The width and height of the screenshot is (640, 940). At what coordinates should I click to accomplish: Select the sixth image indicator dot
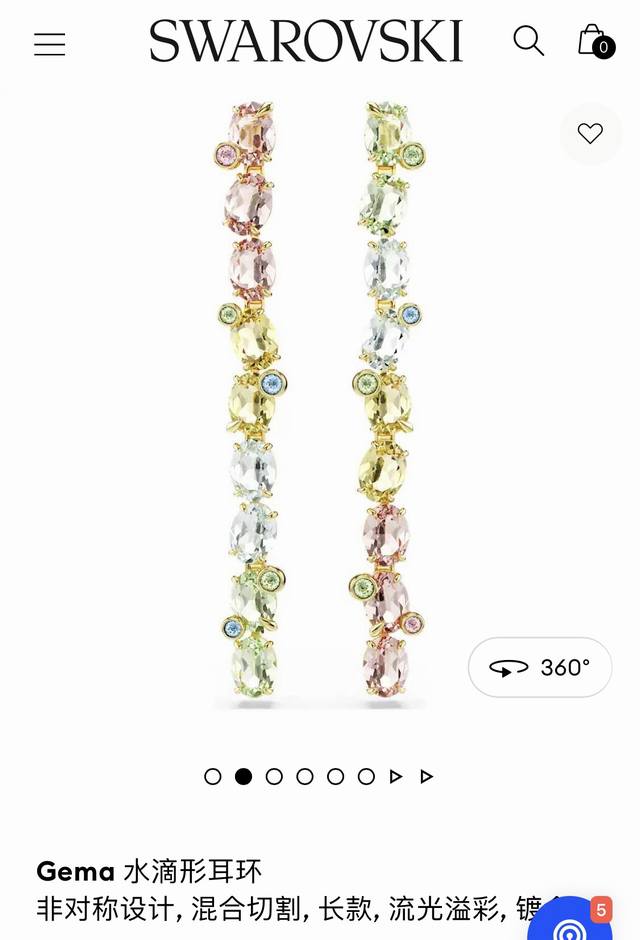tap(366, 776)
